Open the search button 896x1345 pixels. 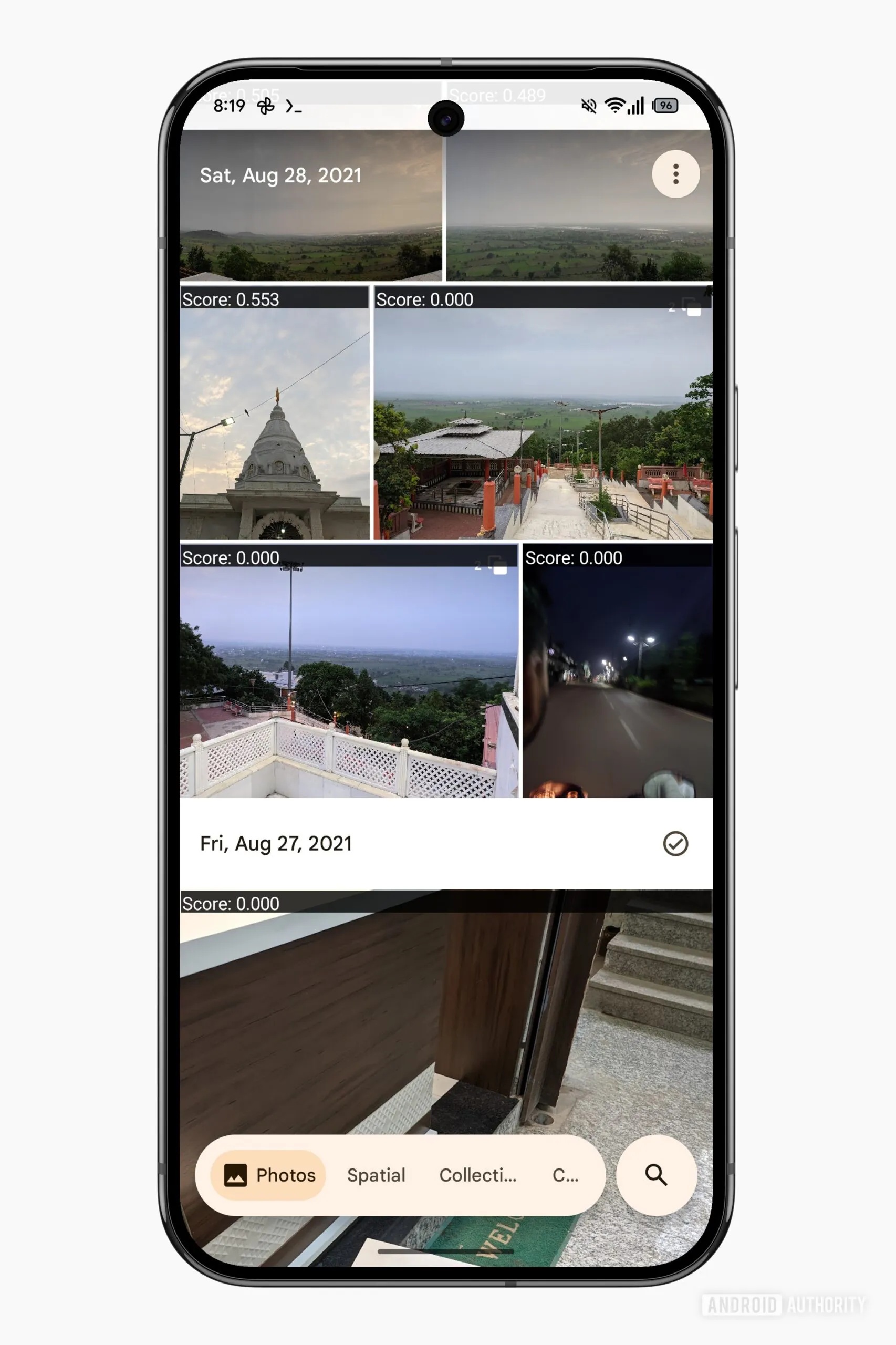655,1175
